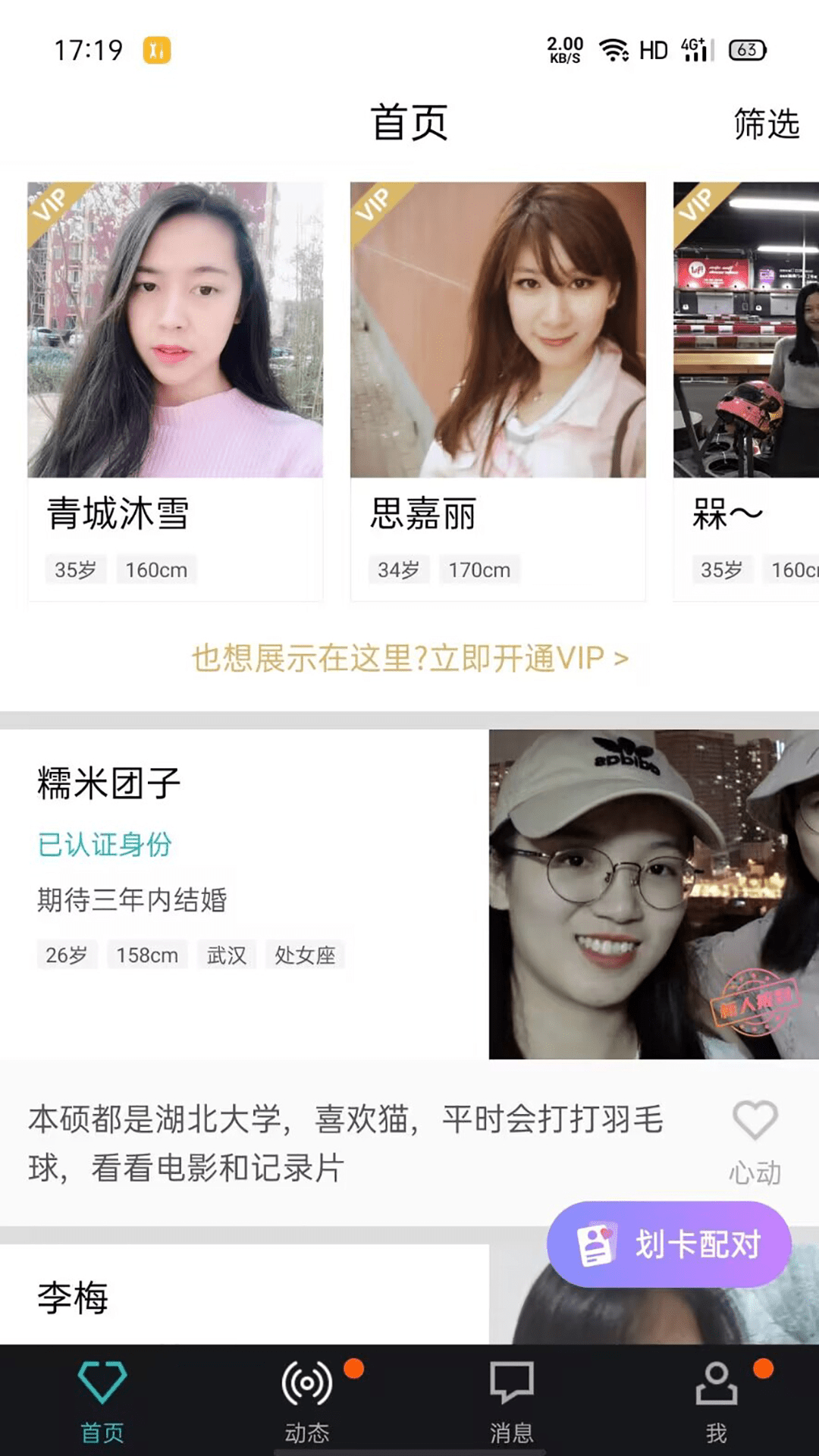
Task: Switch to the 动态 tab
Action: click(x=307, y=1401)
